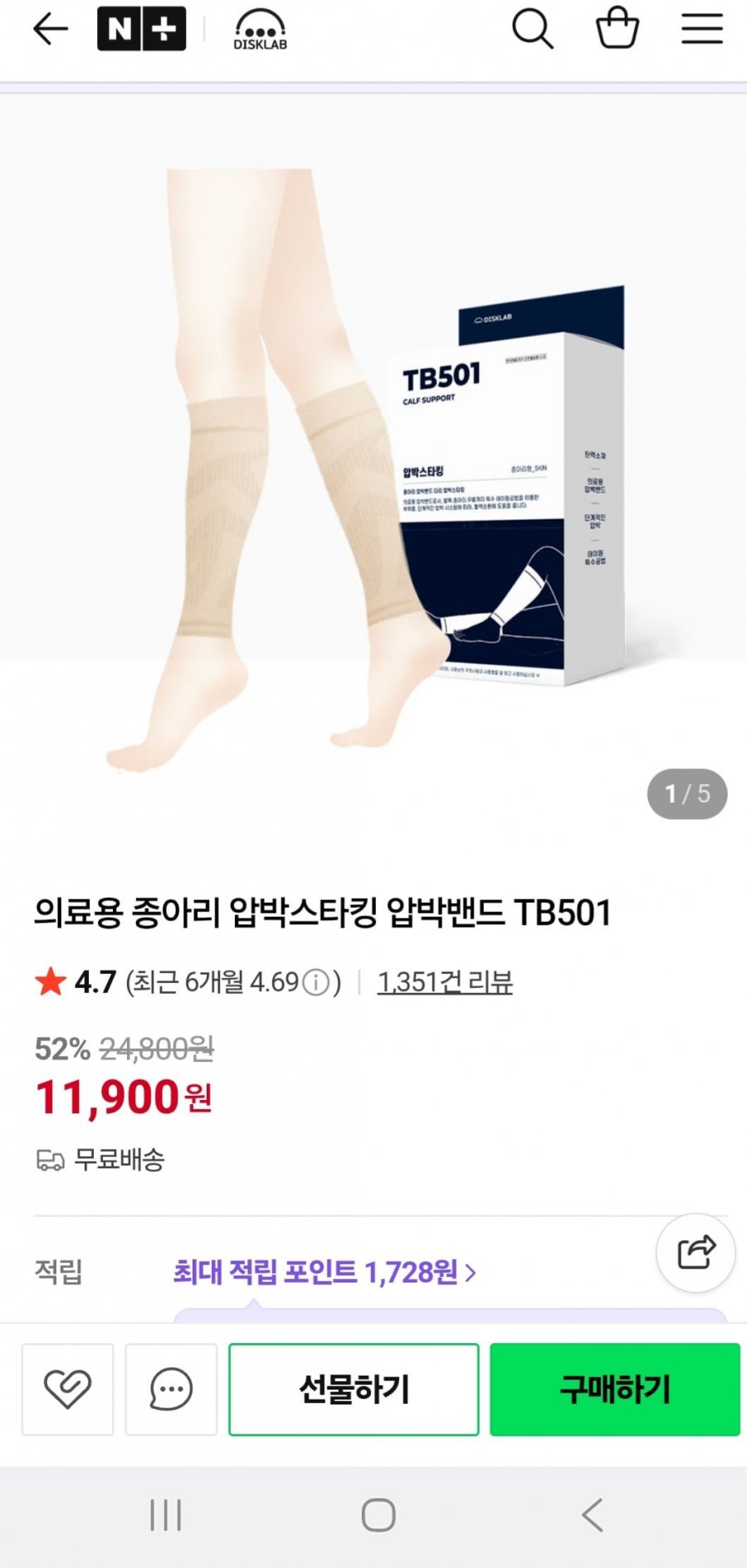The image size is (747, 1568).
Task: Go back using the top arrow
Action: 50,29
